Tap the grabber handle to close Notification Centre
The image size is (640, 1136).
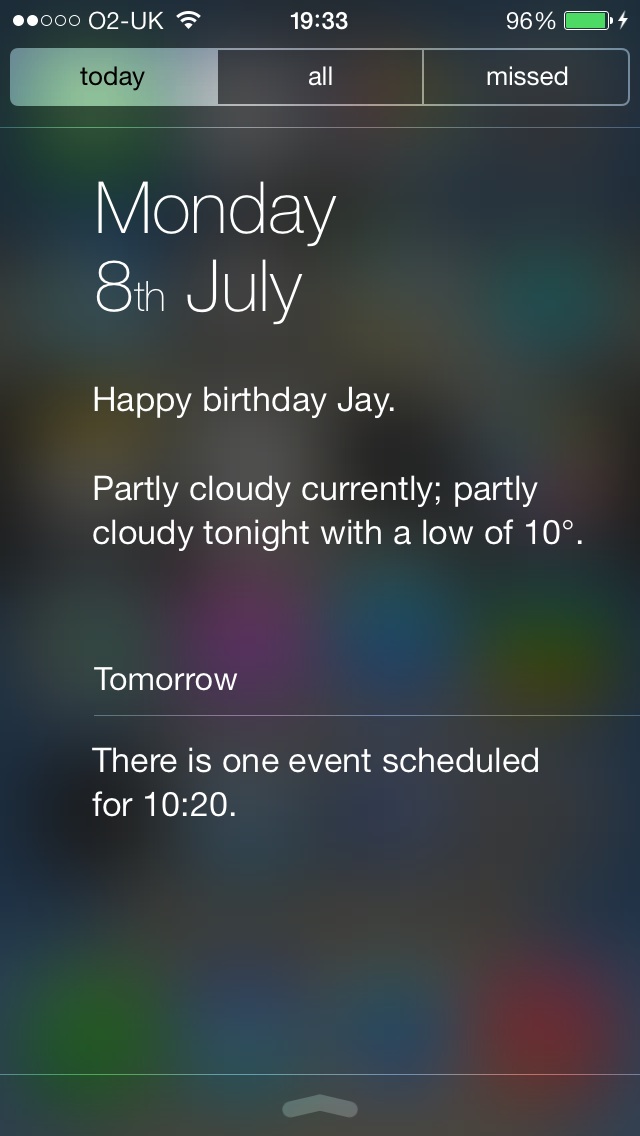[x=320, y=1106]
